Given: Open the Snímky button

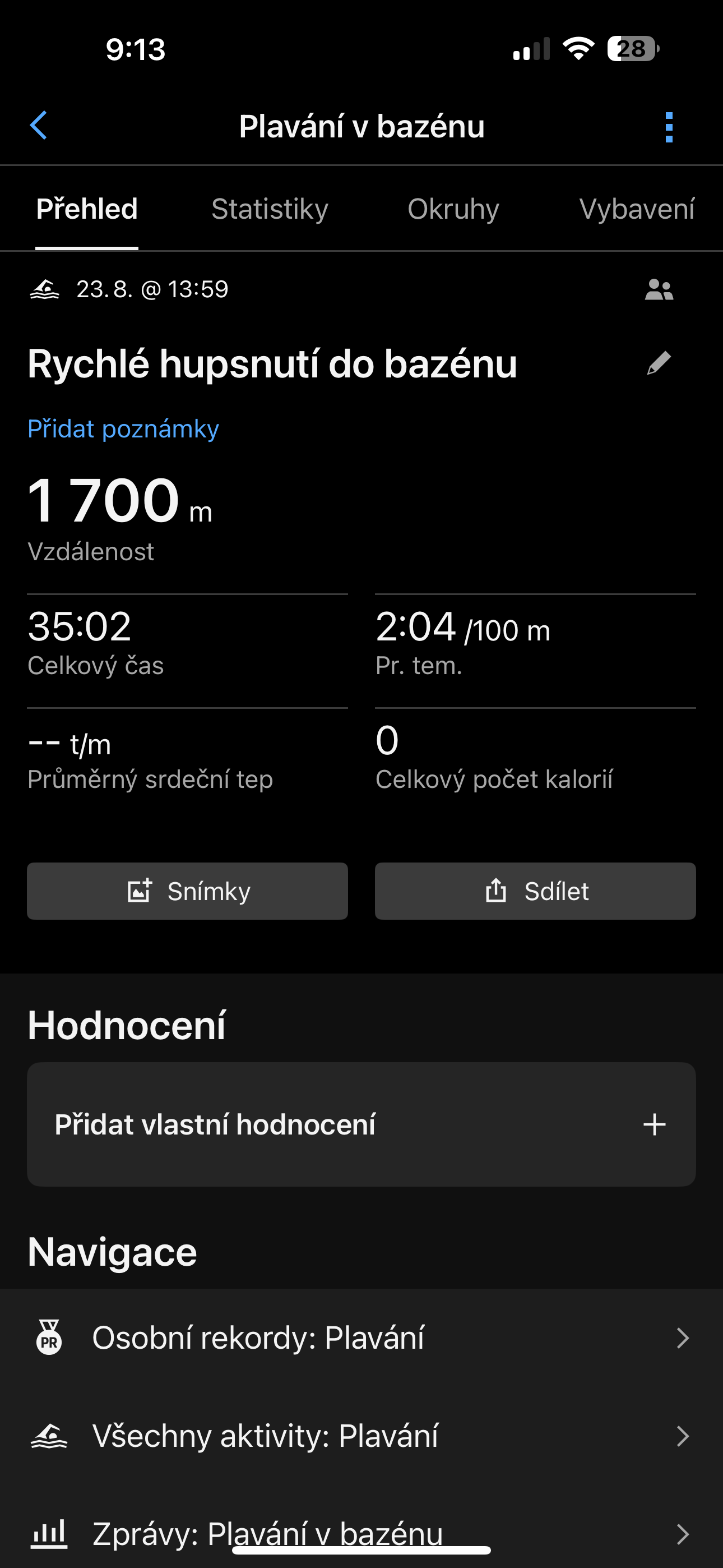Looking at the screenshot, I should point(187,891).
